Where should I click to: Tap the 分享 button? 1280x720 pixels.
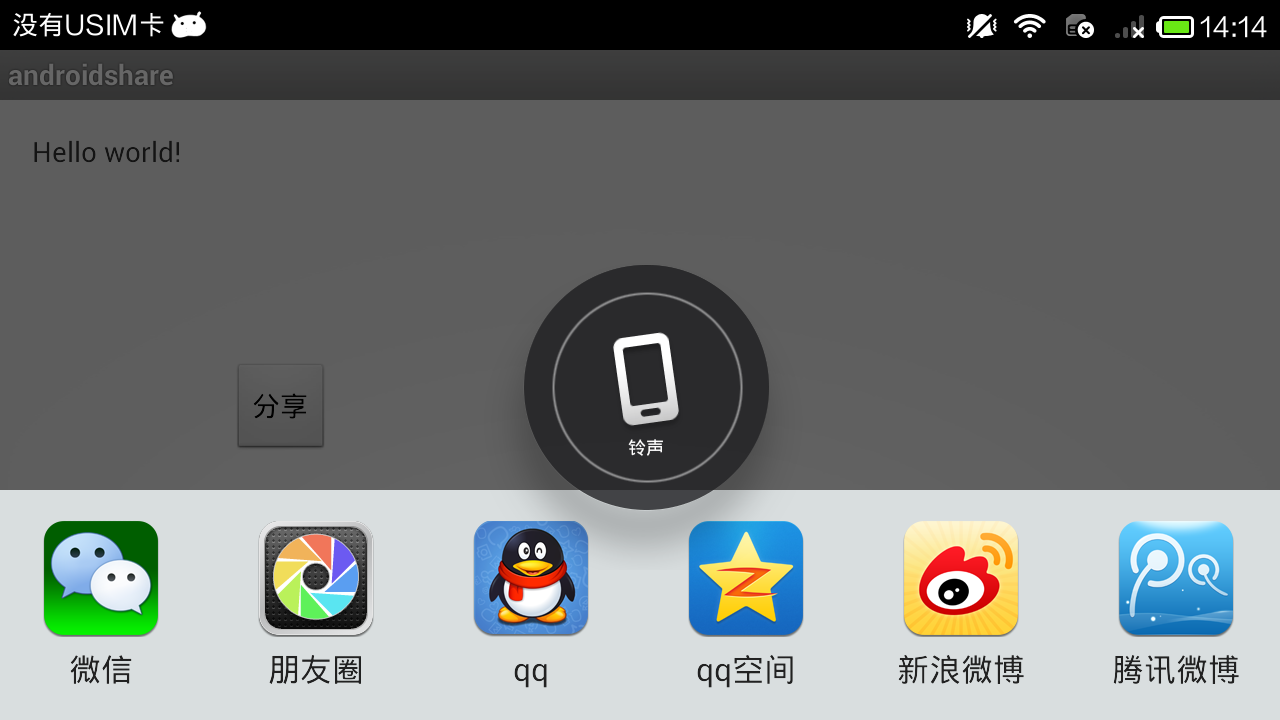280,406
